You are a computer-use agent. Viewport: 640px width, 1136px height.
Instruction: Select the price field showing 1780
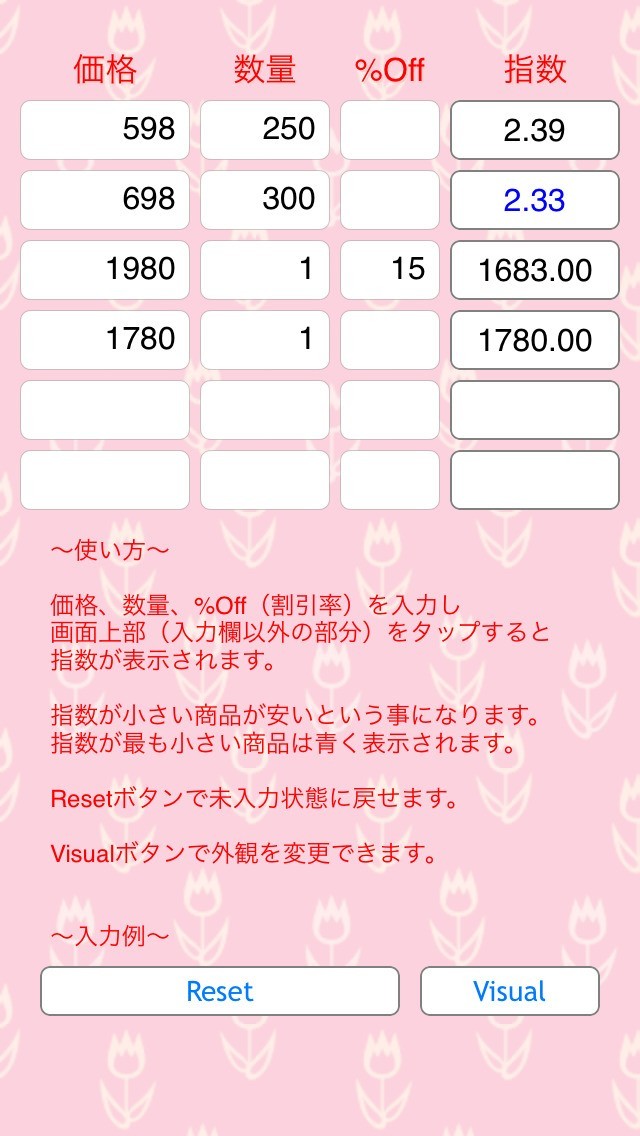pos(105,340)
